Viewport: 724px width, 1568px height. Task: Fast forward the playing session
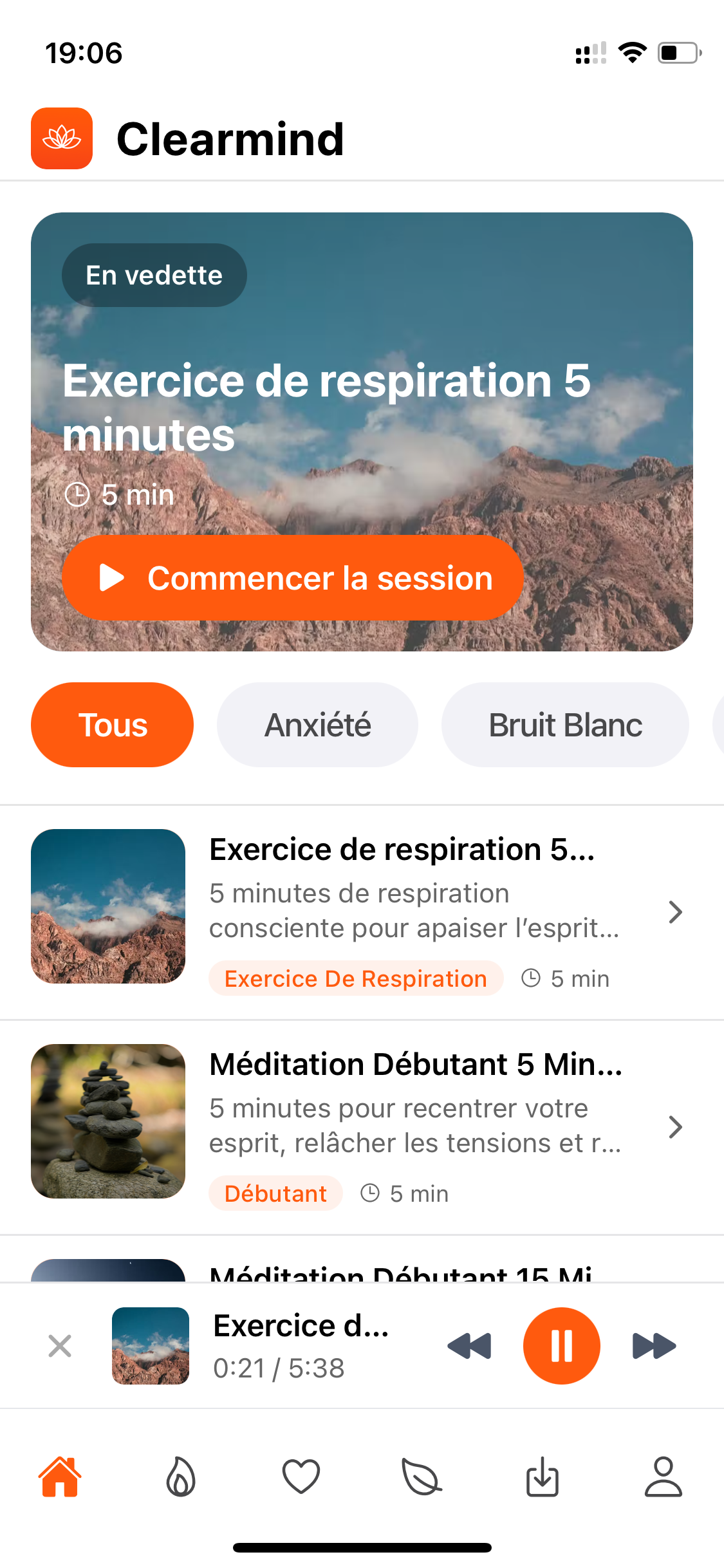pyautogui.click(x=654, y=1345)
